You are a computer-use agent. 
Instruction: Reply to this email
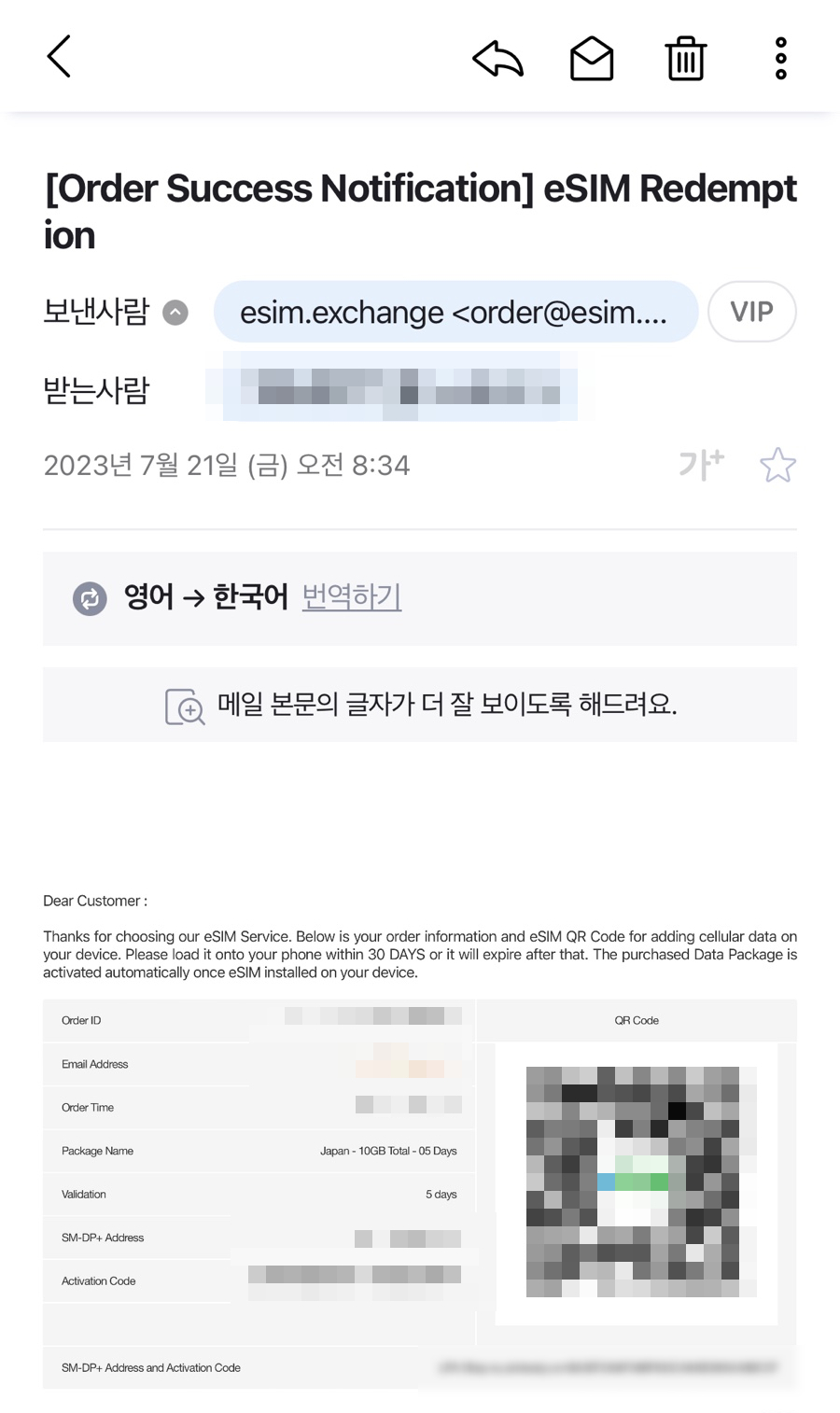pos(498,59)
